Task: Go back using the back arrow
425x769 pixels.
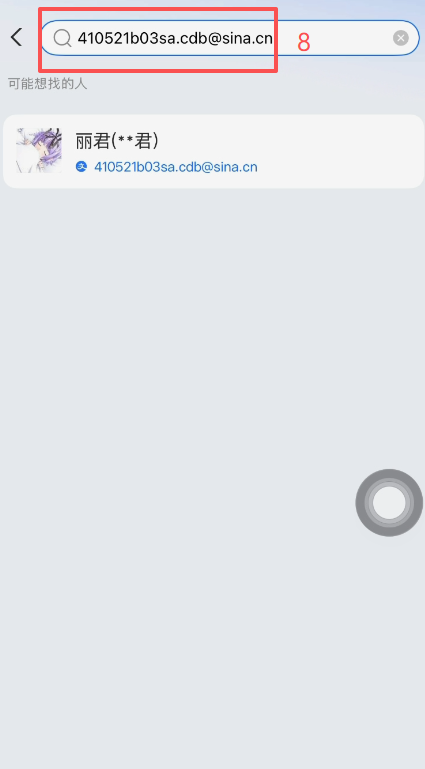Action: point(17,37)
